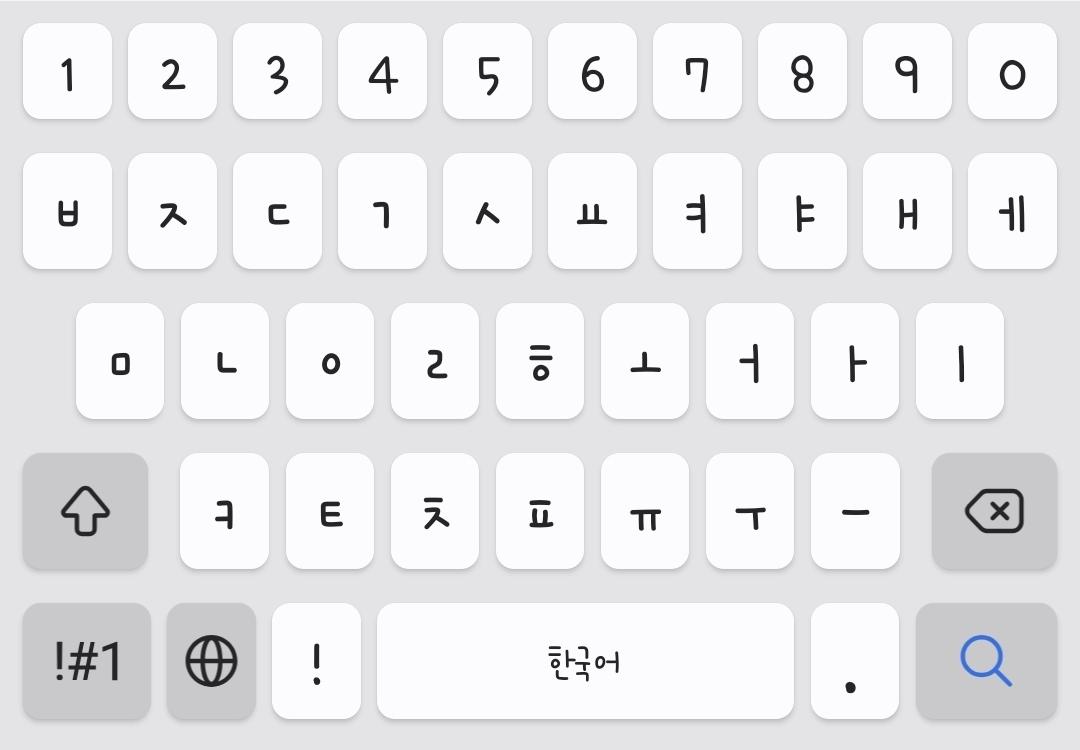Viewport: 1080px width, 750px height.
Task: Type the number 5 key
Action: click(487, 72)
